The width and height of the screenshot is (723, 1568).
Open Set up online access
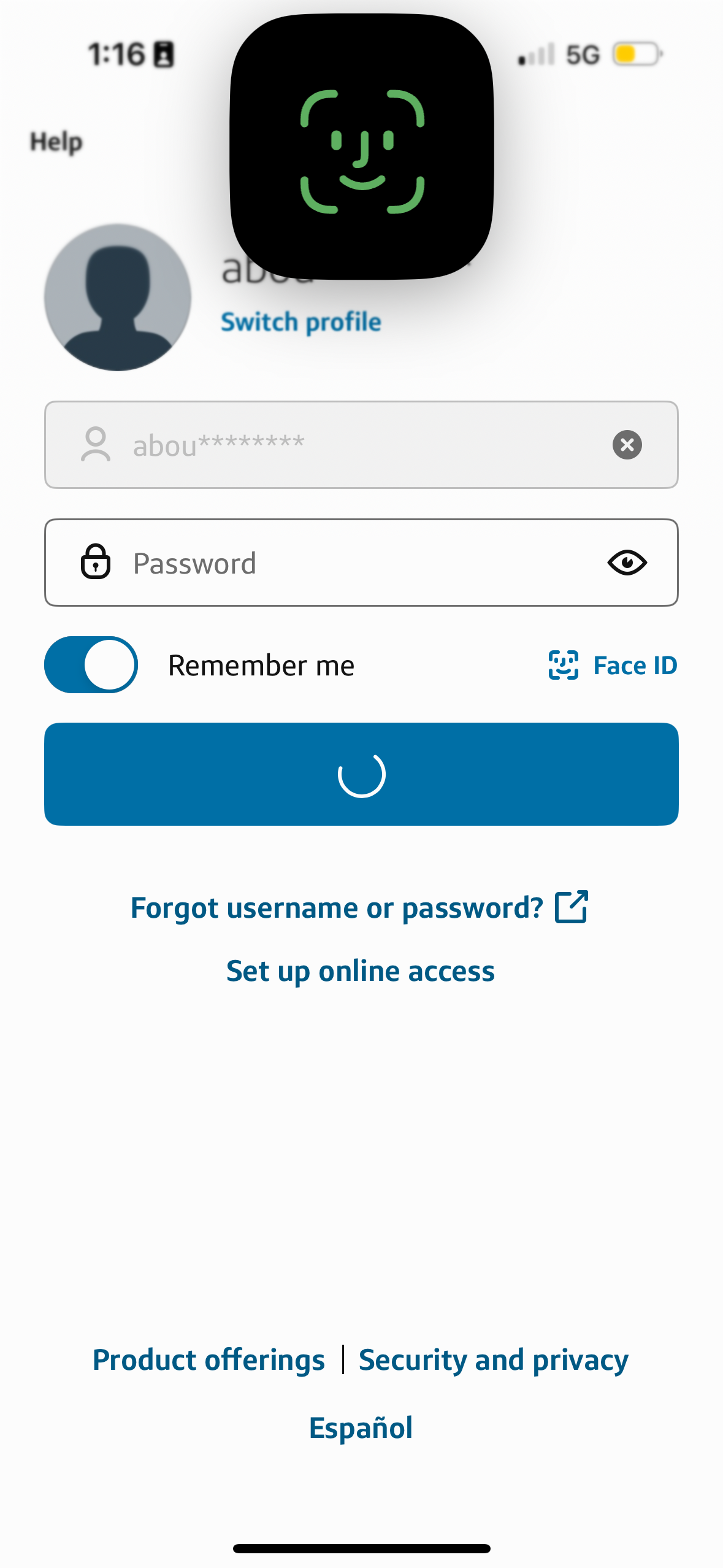tap(361, 970)
